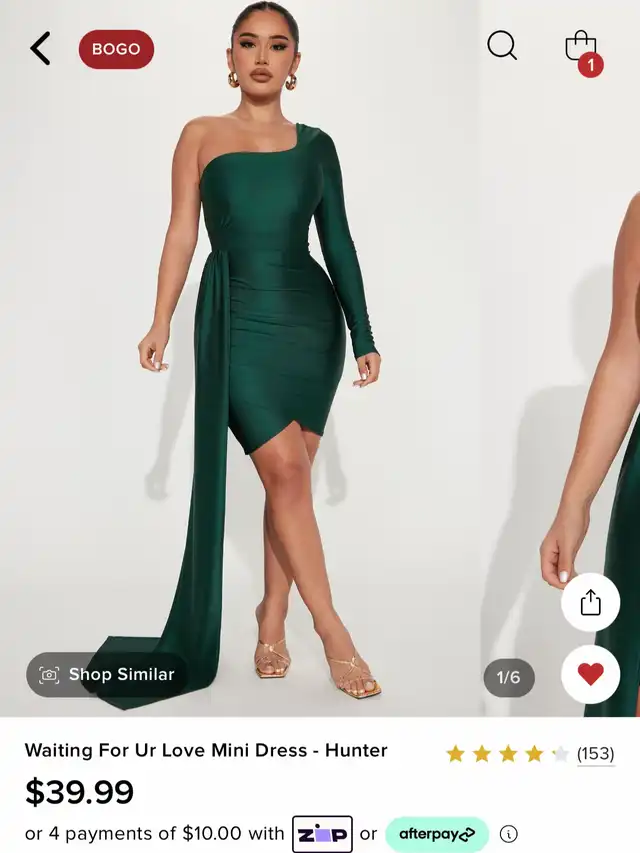Viewport: 640px width, 853px height.
Task: Open the 153 customer reviews
Action: coord(595,754)
